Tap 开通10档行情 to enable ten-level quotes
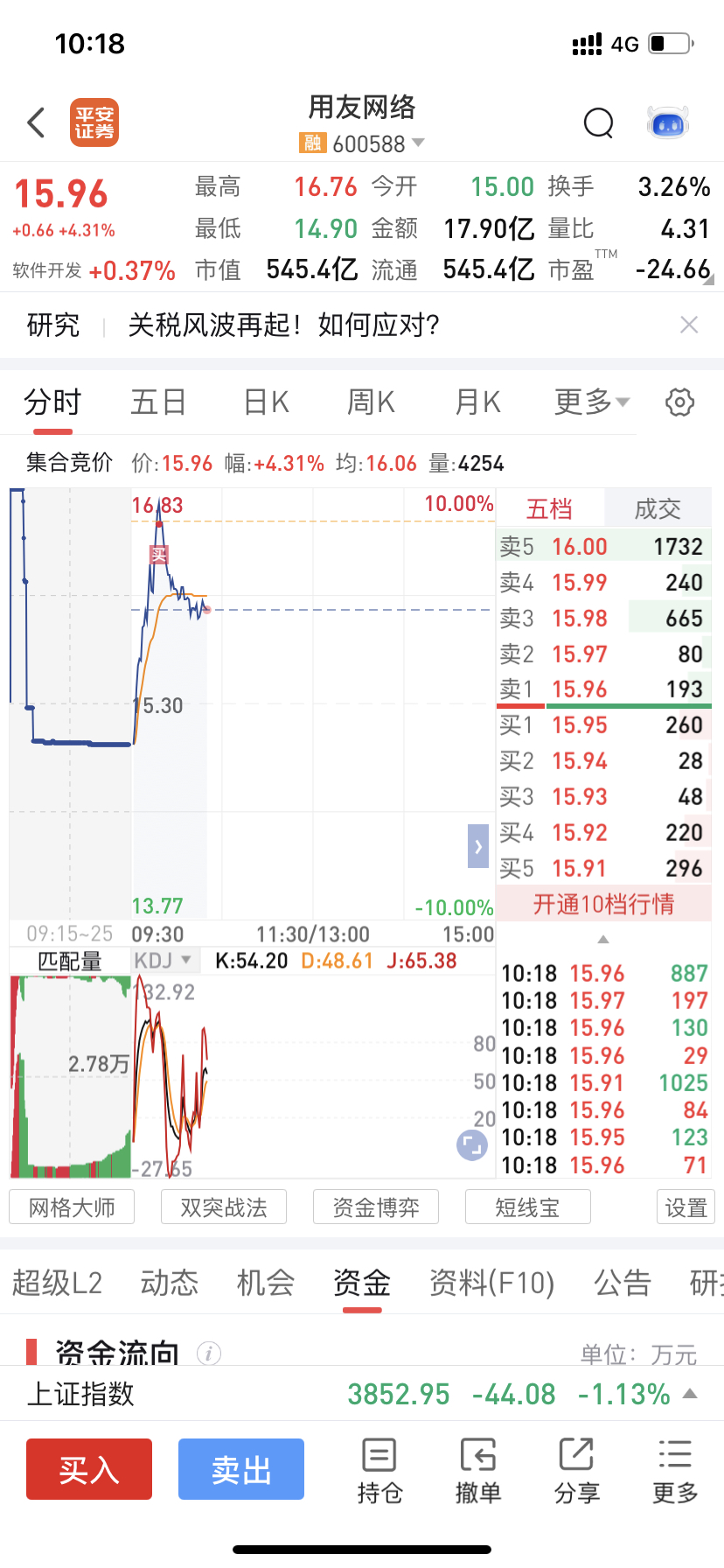This screenshot has width=724, height=1568. tap(603, 904)
